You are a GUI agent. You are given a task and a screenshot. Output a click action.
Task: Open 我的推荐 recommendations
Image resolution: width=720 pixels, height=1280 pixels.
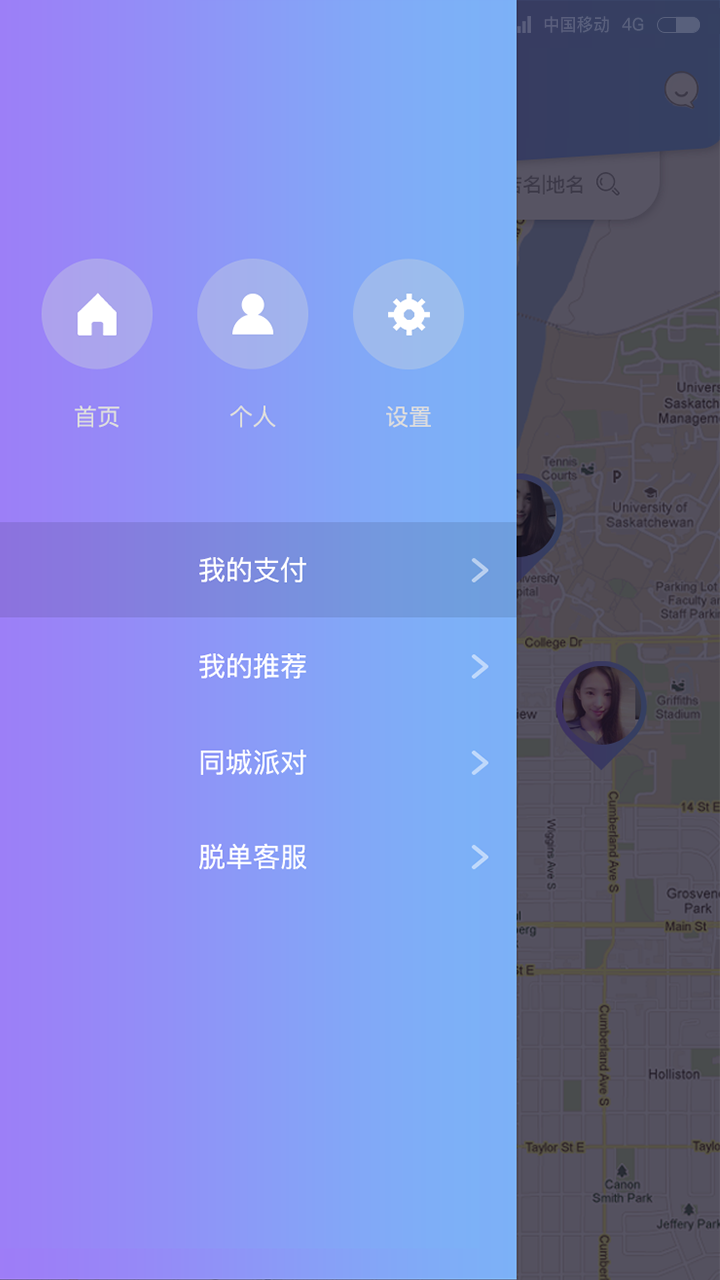click(x=250, y=666)
